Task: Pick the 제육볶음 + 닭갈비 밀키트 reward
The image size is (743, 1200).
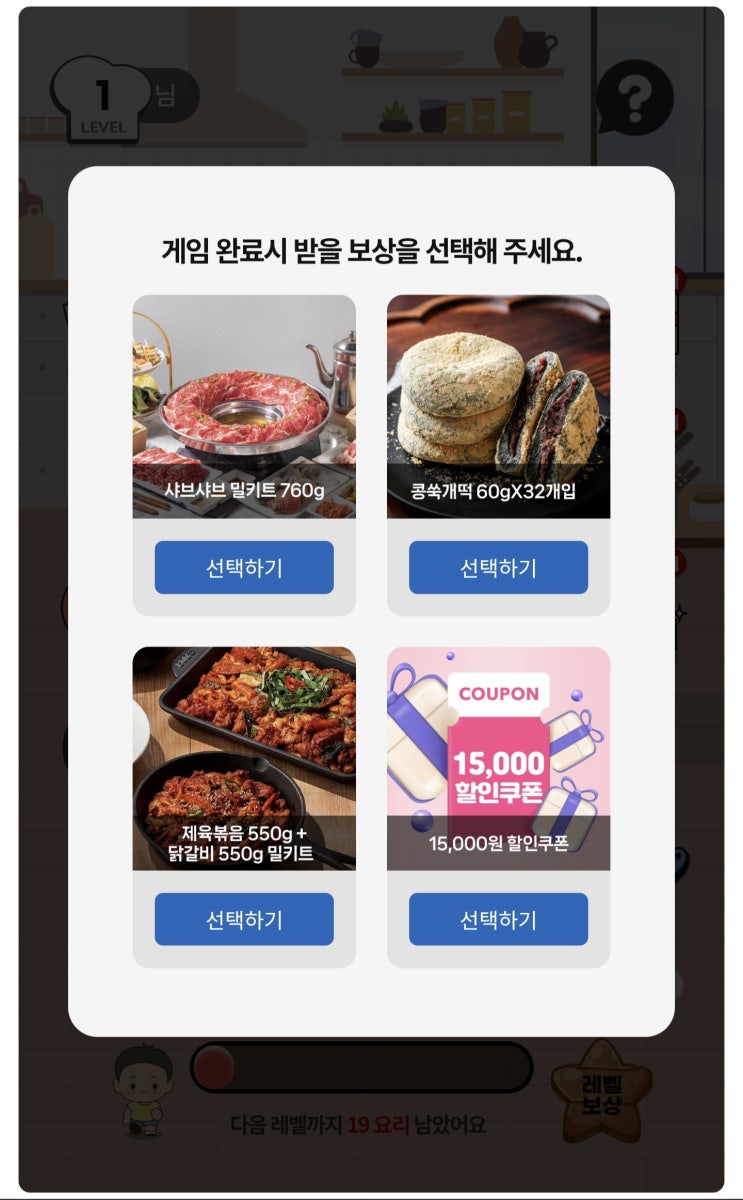Action: [x=244, y=919]
